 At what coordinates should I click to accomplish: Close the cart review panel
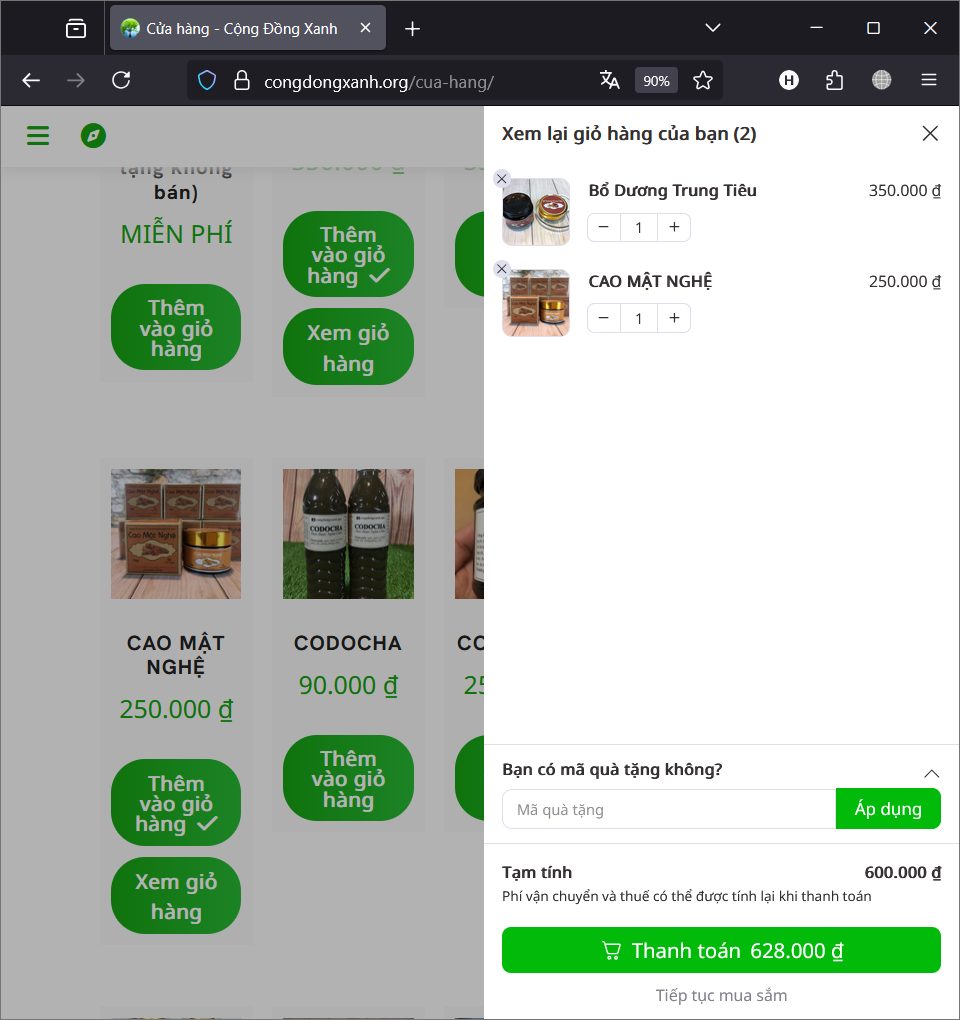pyautogui.click(x=930, y=134)
